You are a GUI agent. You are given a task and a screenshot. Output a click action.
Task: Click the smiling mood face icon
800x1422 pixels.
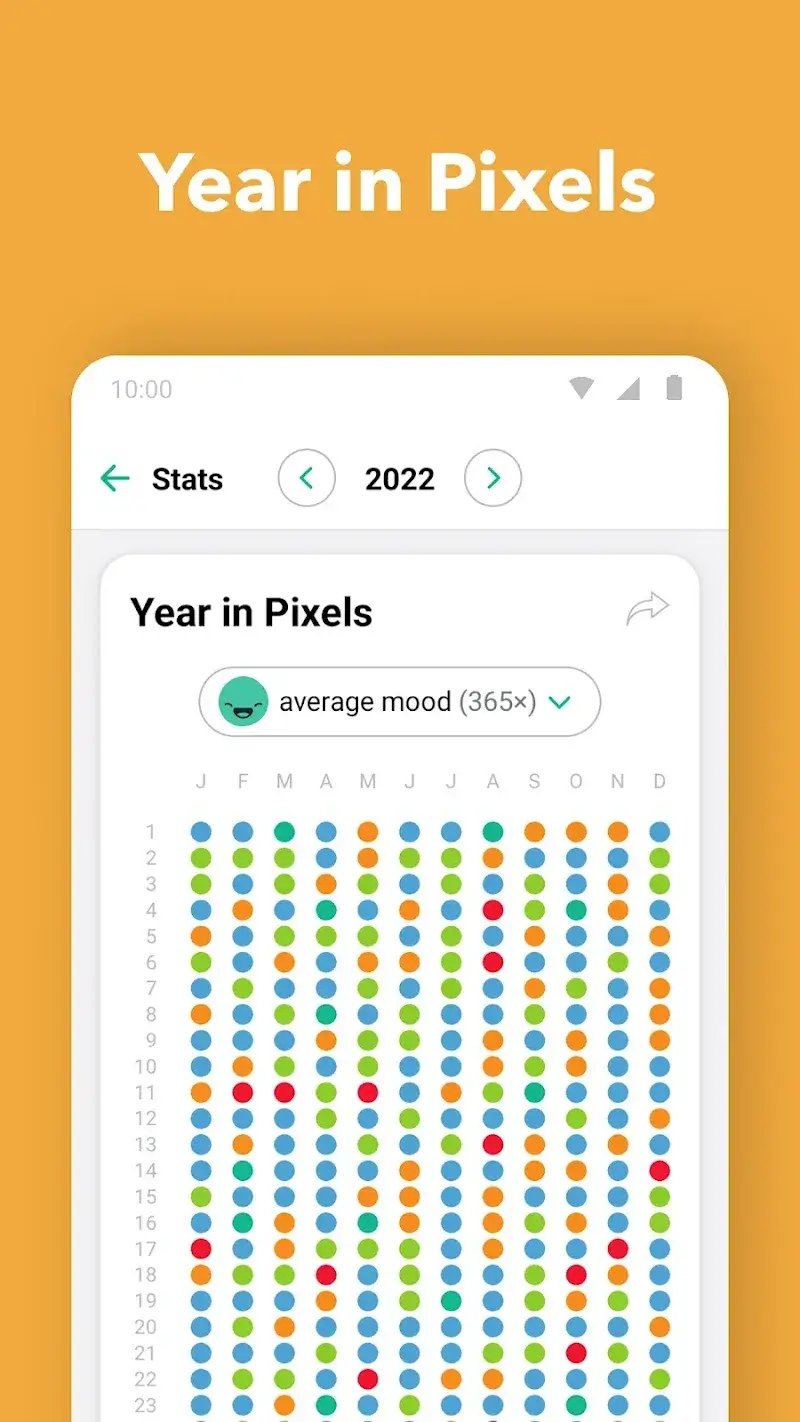241,702
